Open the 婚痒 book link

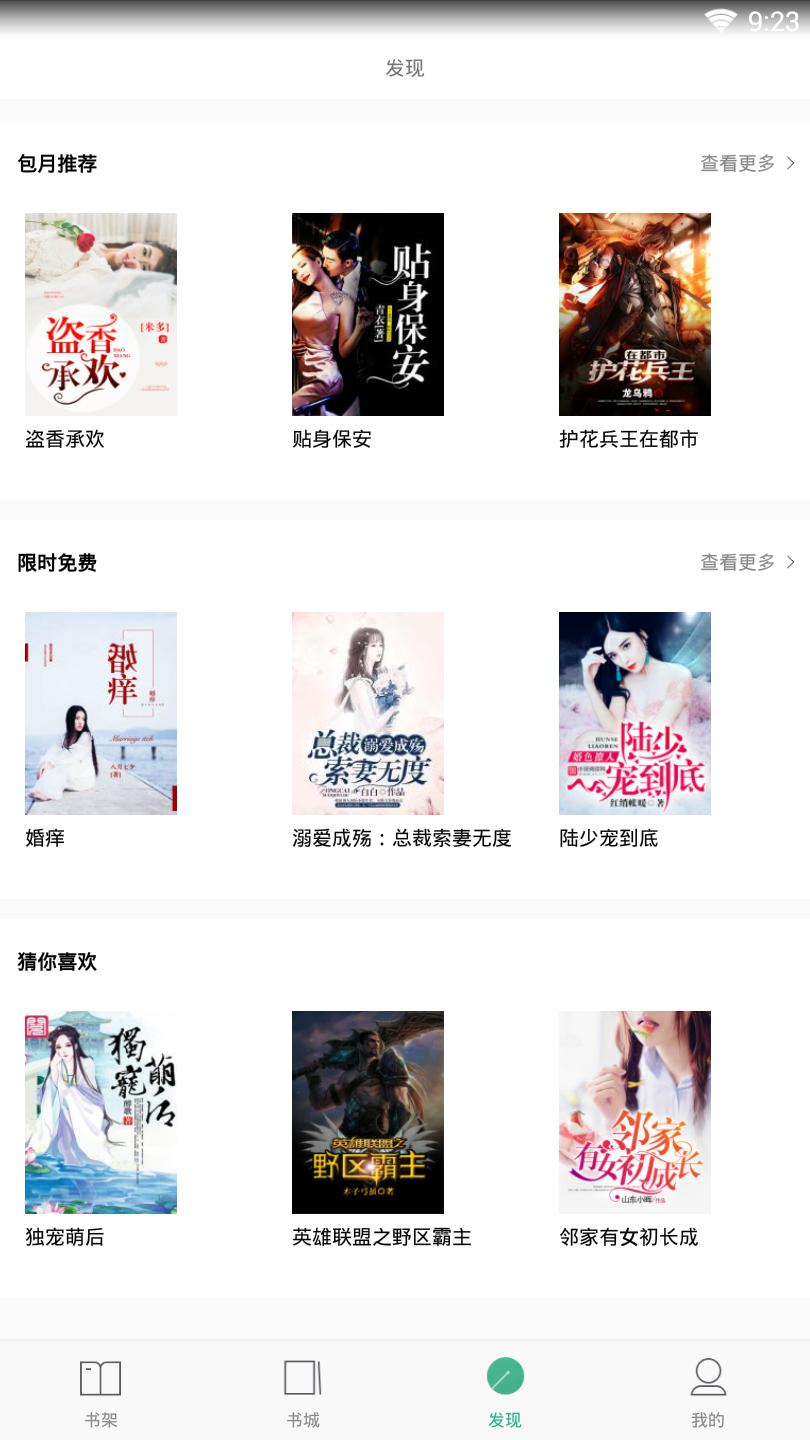pos(100,713)
